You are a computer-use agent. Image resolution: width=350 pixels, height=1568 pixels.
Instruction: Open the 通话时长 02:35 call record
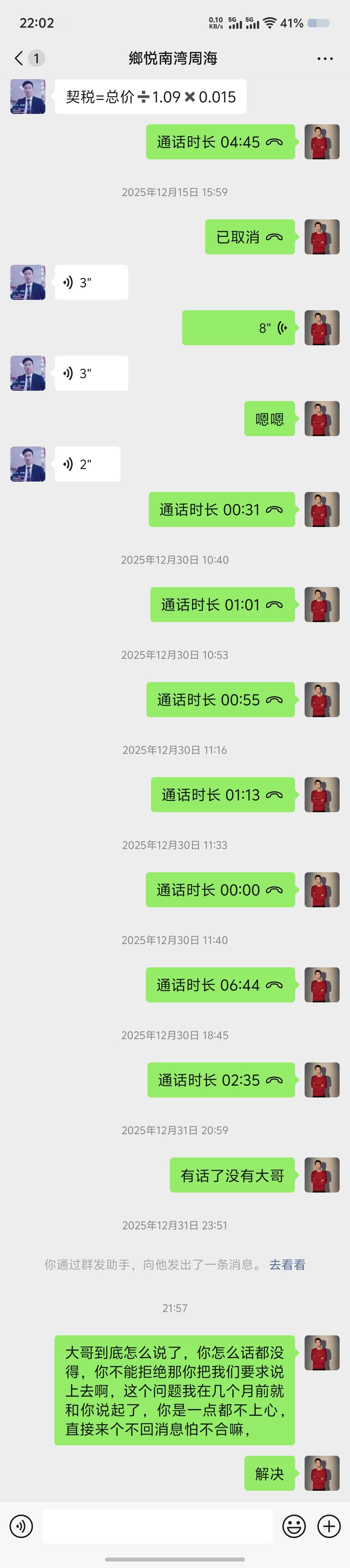[221, 1080]
